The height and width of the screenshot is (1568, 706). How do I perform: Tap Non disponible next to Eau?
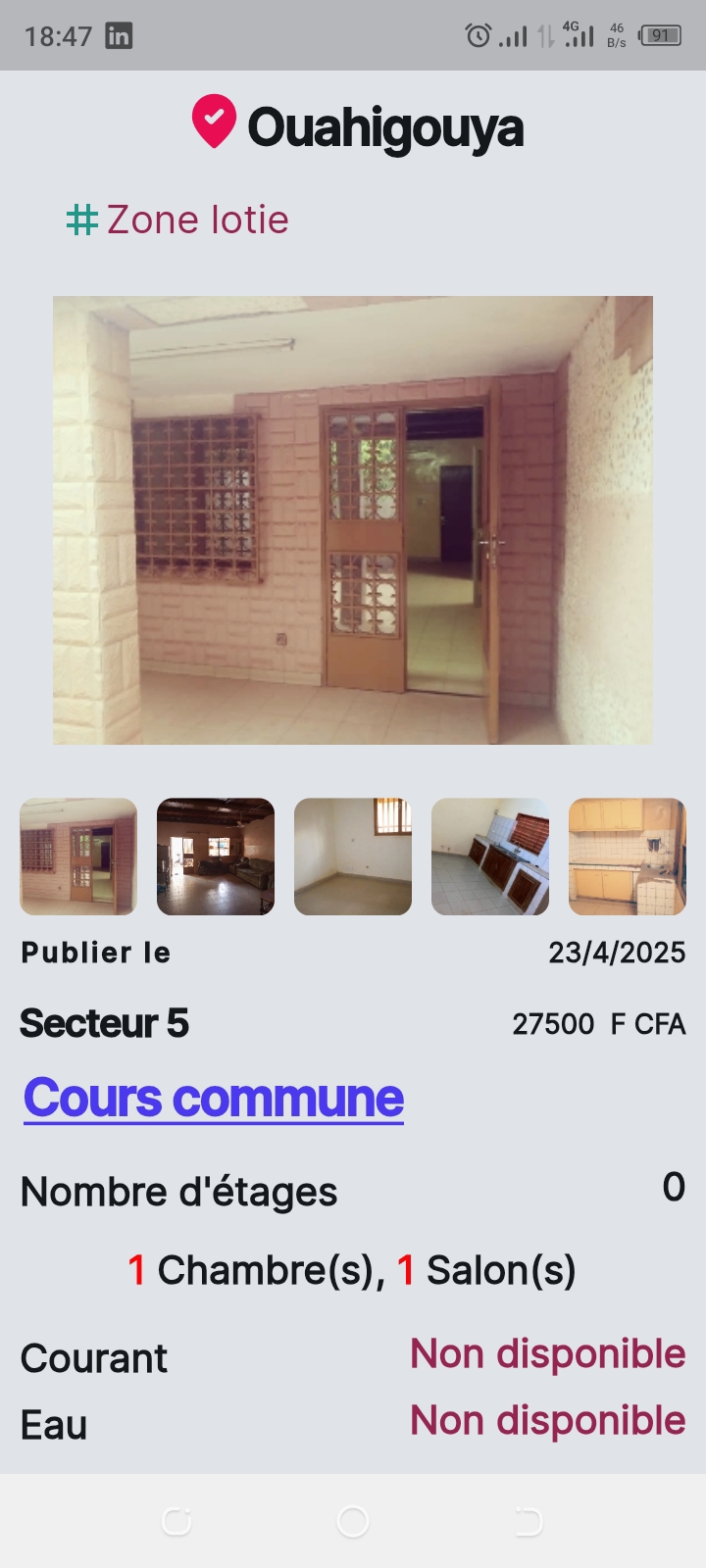point(546,1421)
